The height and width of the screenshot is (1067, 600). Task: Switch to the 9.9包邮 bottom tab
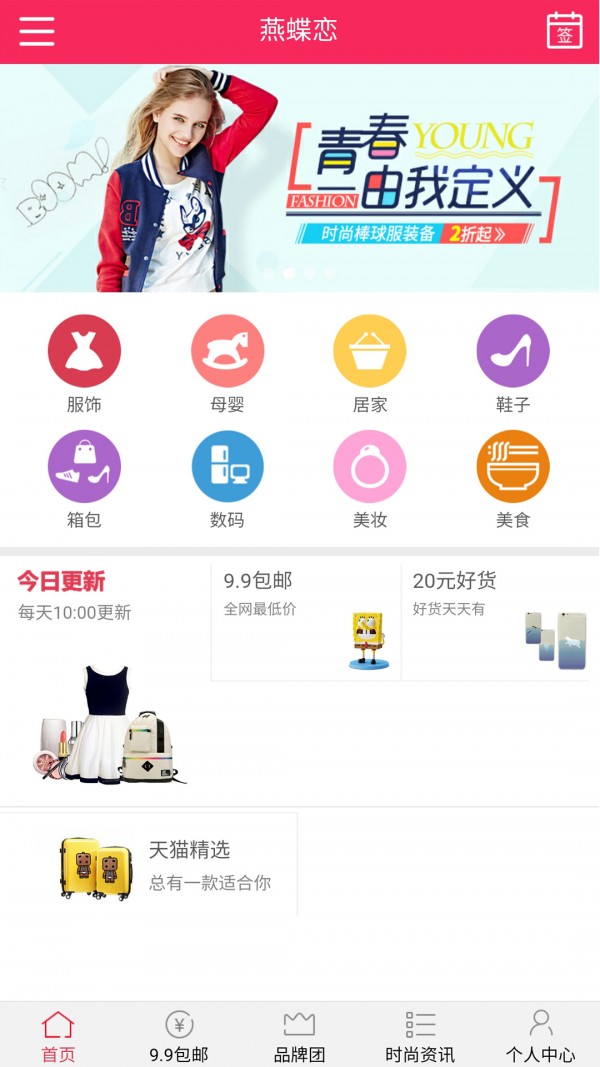(x=179, y=1036)
